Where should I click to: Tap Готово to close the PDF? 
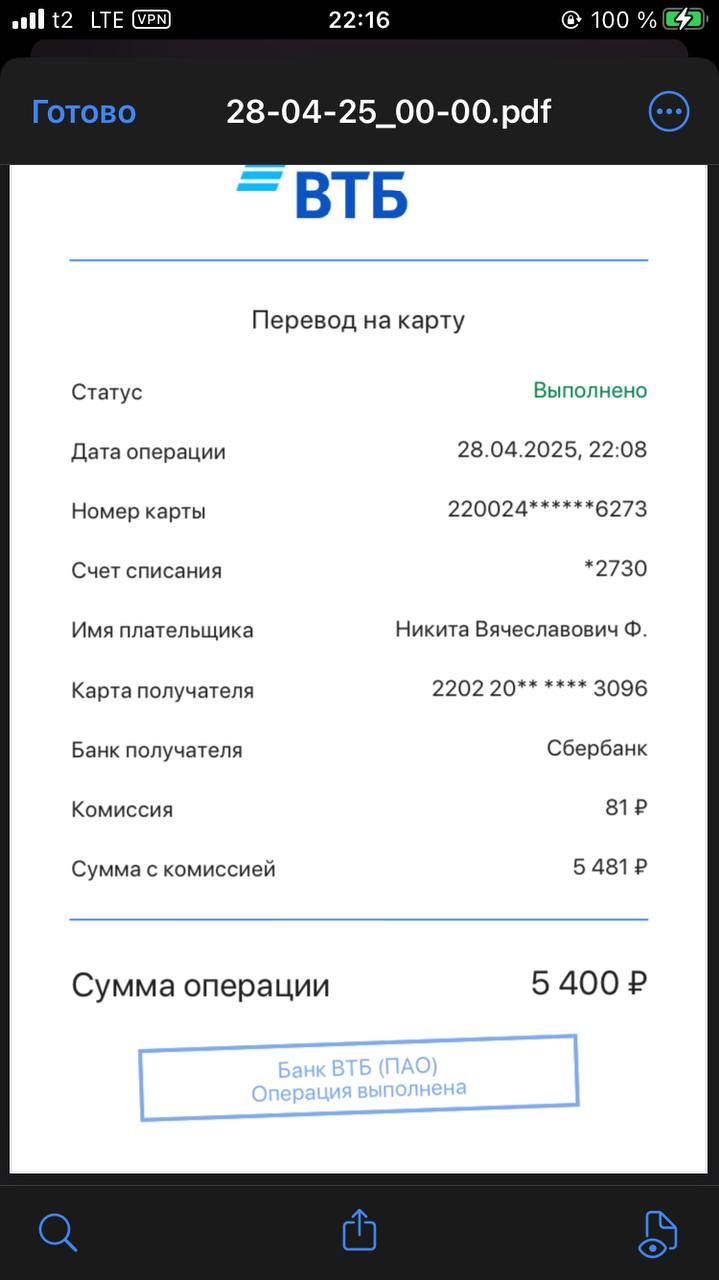point(84,112)
